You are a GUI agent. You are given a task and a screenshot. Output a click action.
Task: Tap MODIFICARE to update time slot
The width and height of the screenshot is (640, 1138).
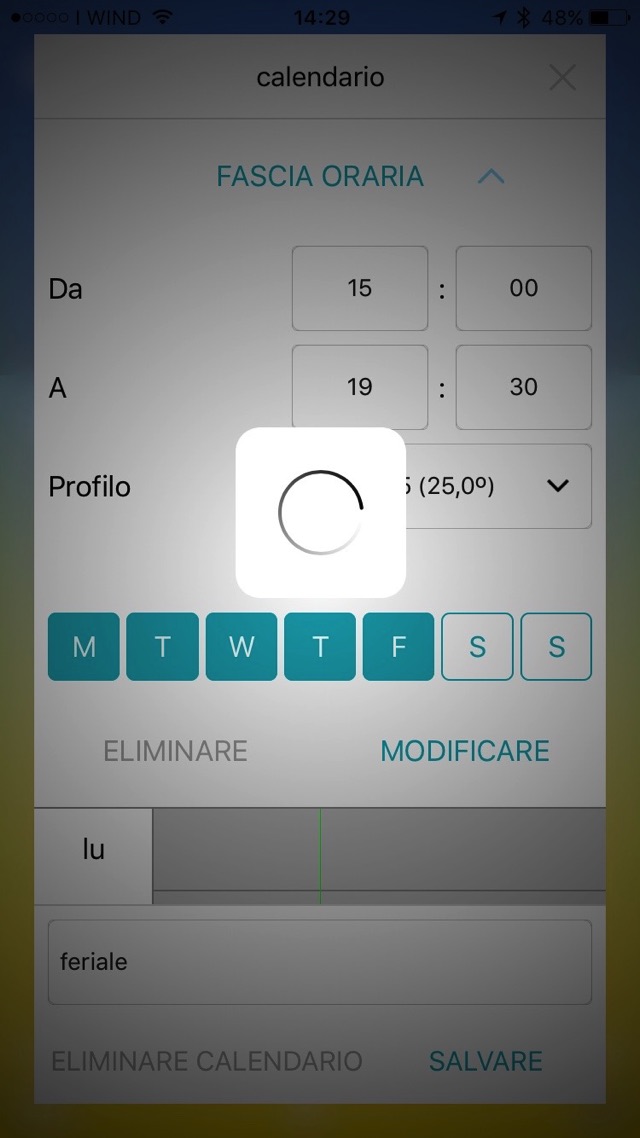pos(465,751)
